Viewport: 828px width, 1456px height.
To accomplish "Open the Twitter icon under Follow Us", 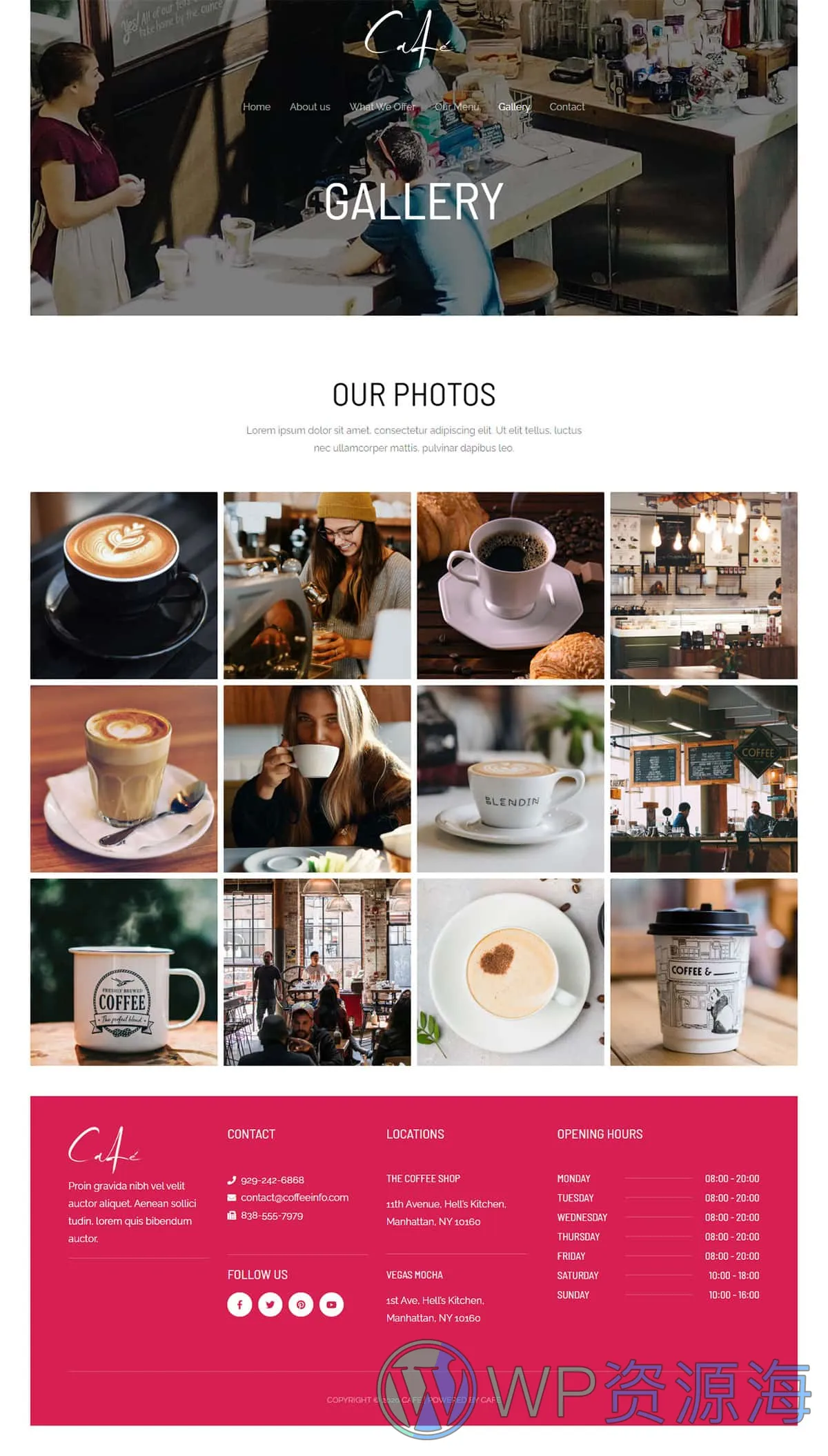I will (270, 1304).
